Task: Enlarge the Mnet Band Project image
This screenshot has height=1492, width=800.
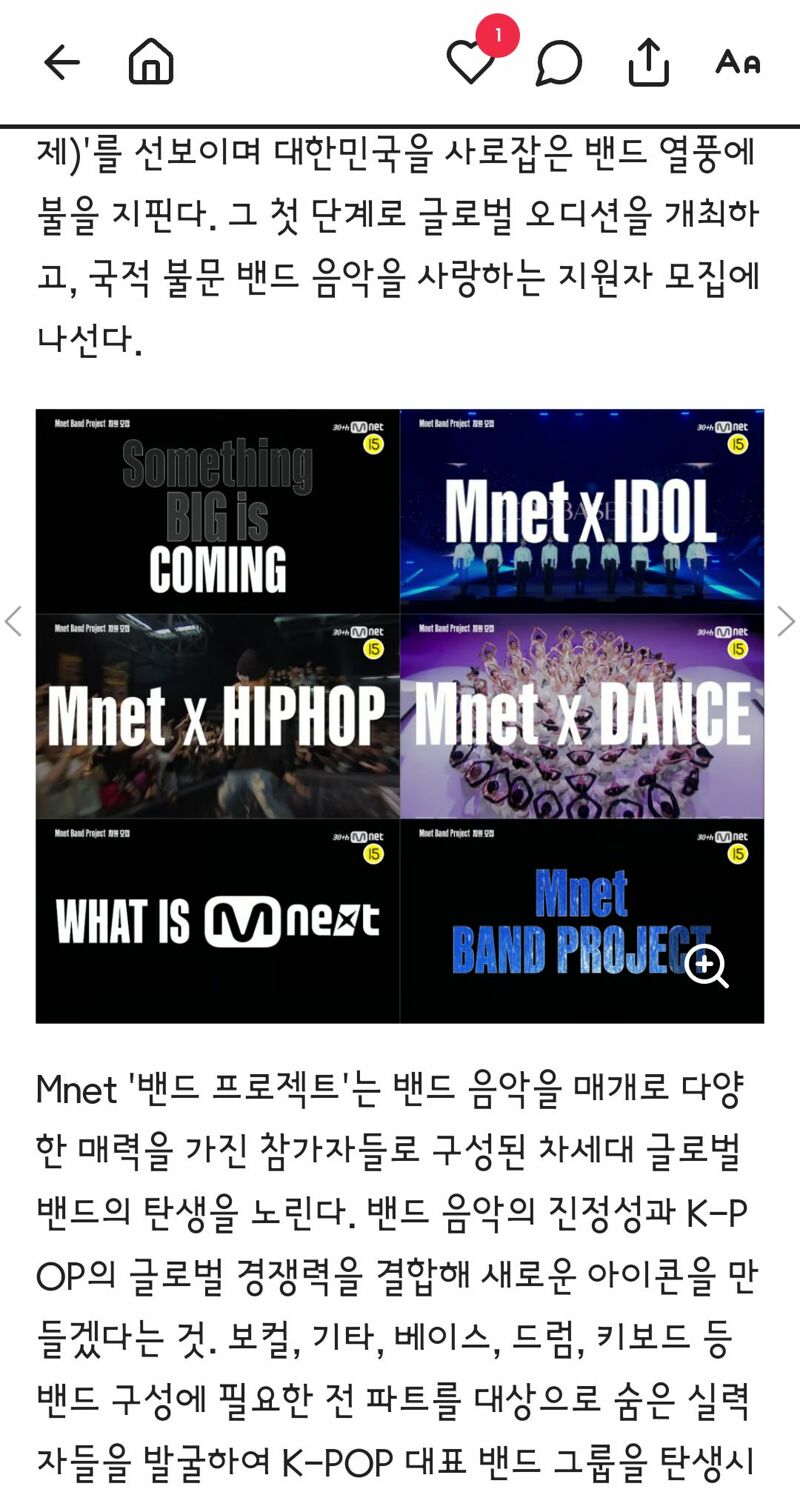Action: (x=707, y=966)
